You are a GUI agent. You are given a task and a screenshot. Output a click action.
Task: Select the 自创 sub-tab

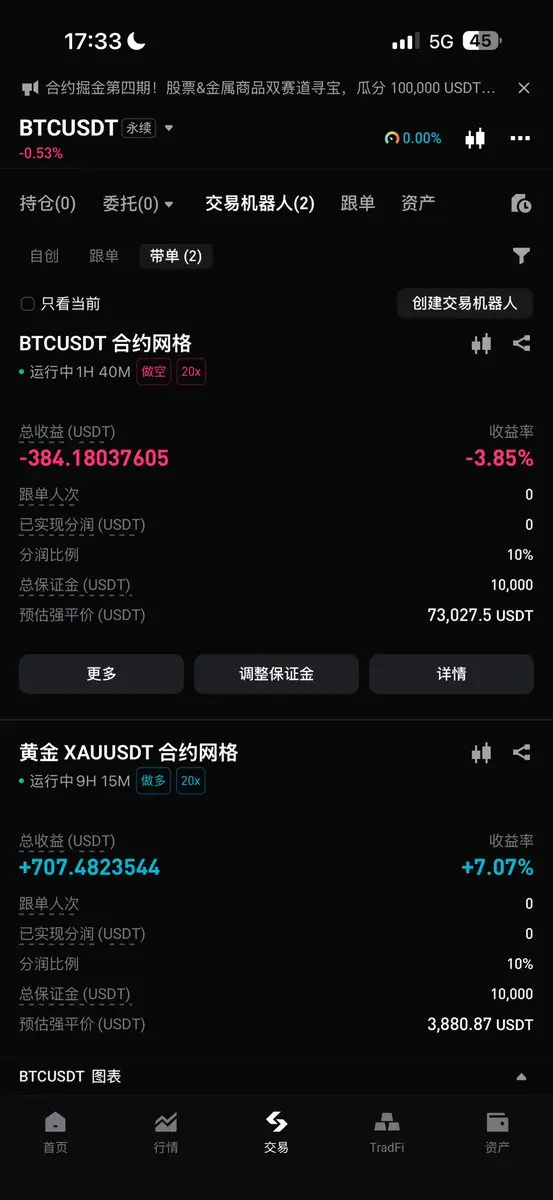coord(45,256)
